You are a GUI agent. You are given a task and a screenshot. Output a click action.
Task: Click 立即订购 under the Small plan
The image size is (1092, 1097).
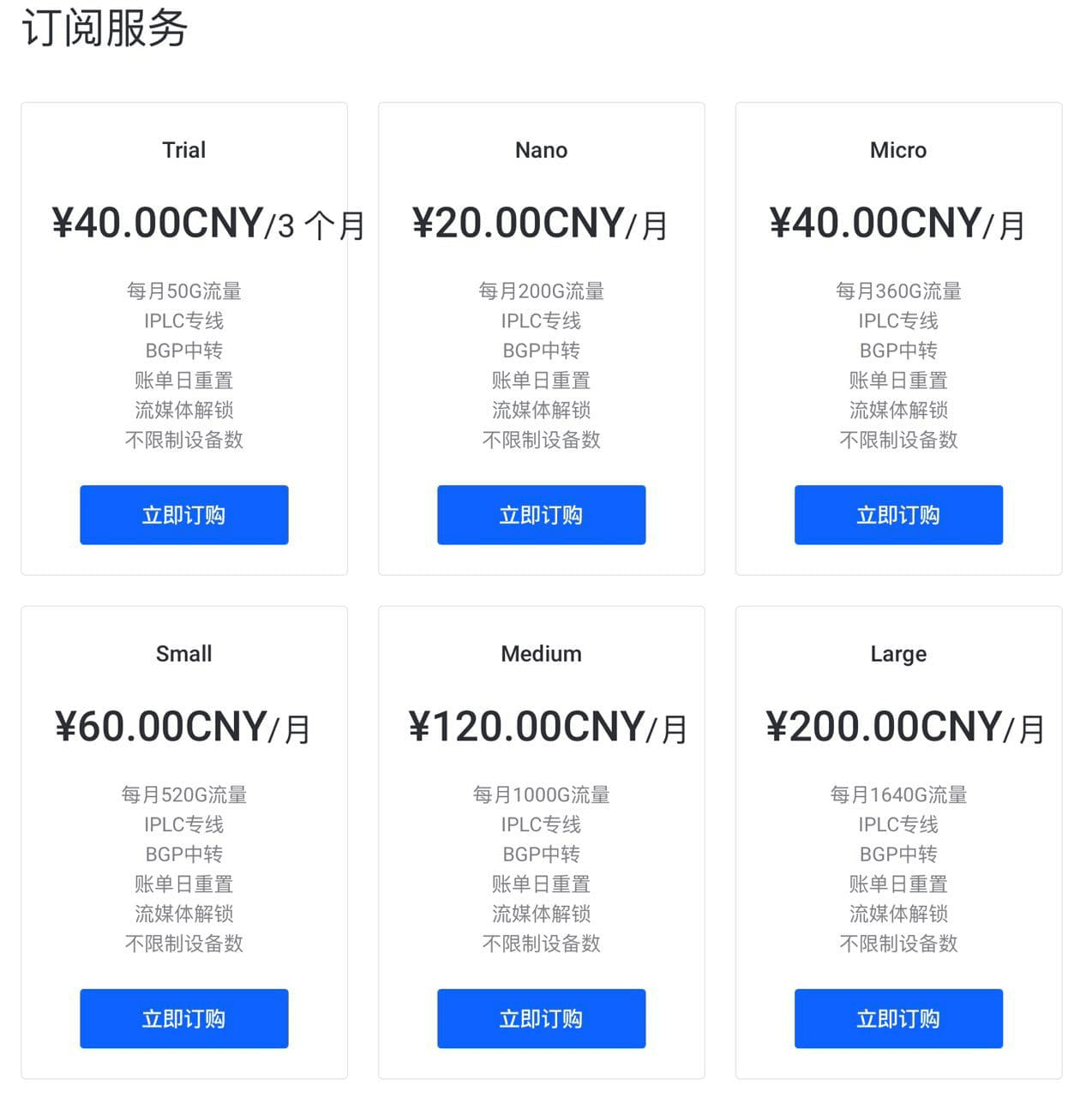pyautogui.click(x=183, y=1019)
